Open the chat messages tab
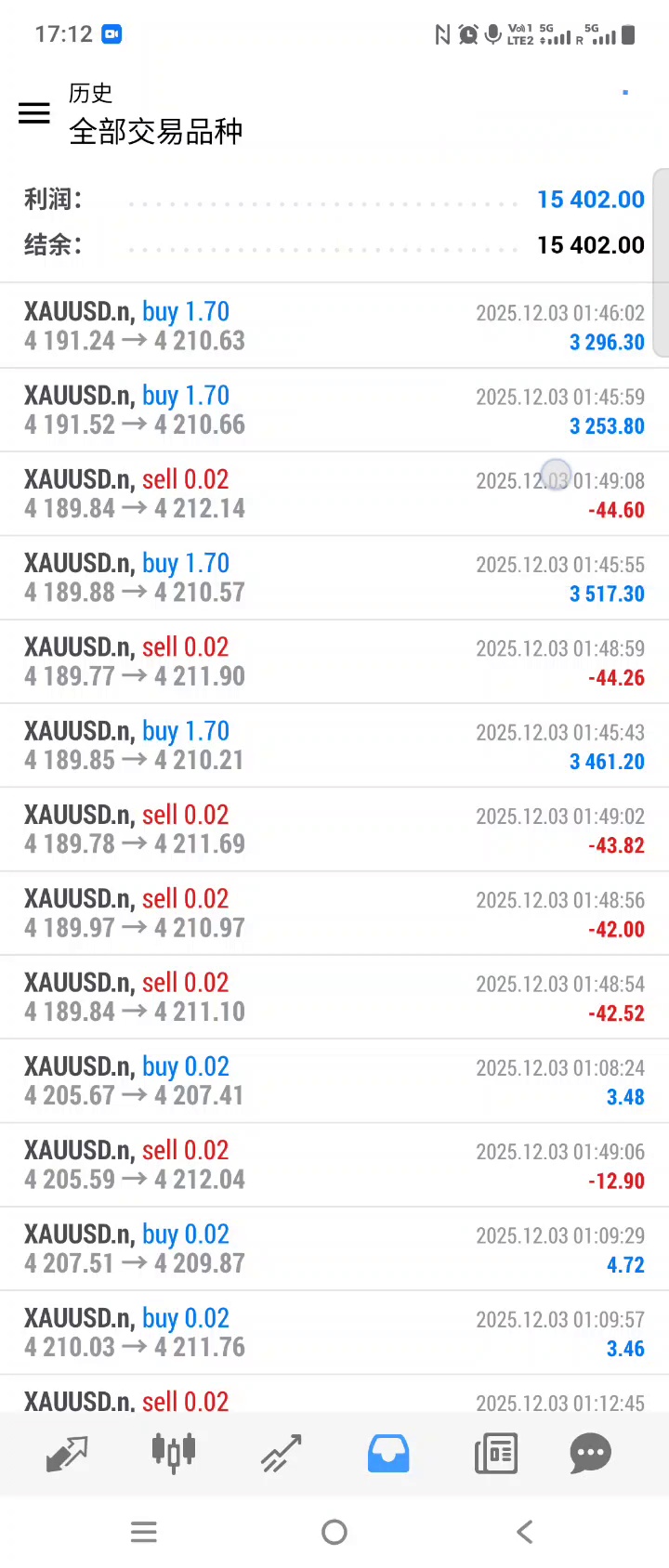Screen dimensions: 669x1568 590,1454
